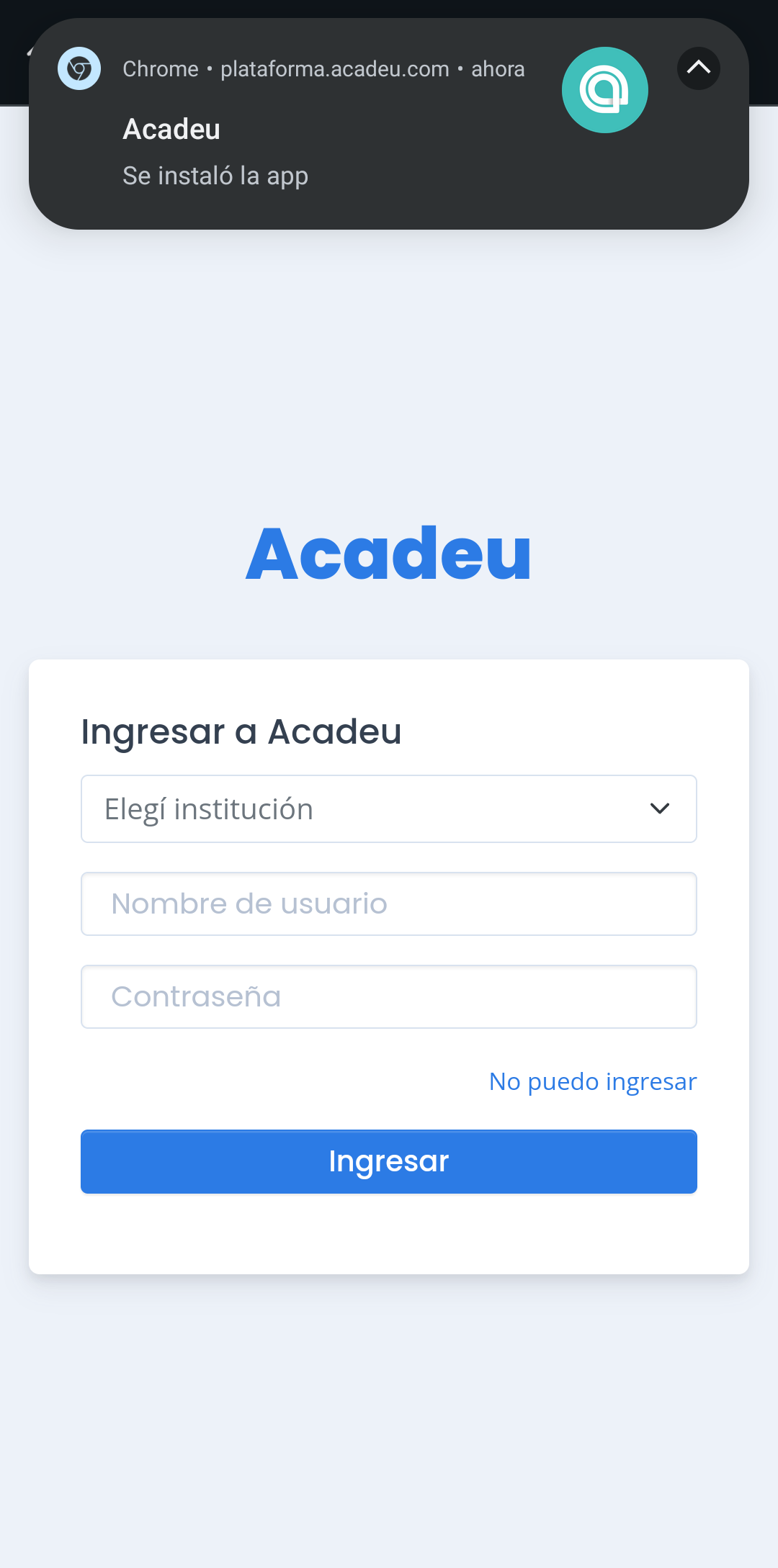Click the Ingresar a Acadeu heading

[241, 731]
